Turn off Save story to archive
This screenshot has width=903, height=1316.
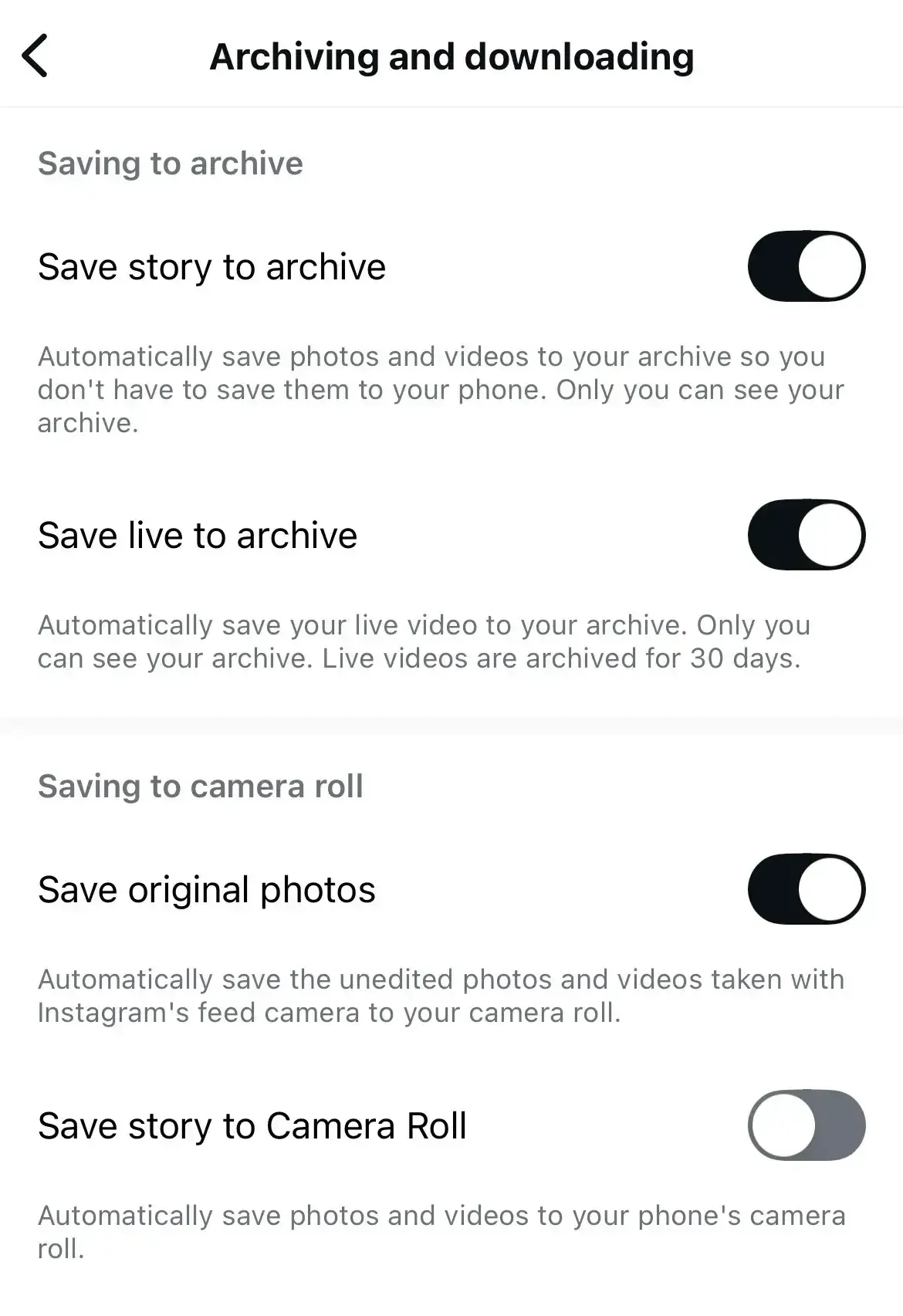(x=806, y=266)
